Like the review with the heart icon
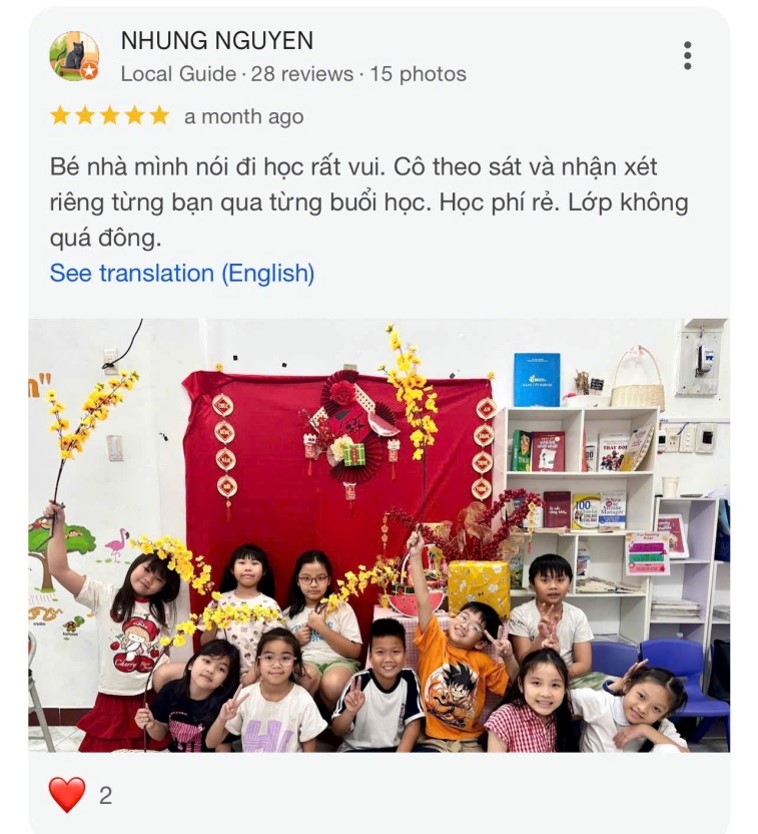Viewport: 758px width, 834px height. pyautogui.click(x=67, y=795)
